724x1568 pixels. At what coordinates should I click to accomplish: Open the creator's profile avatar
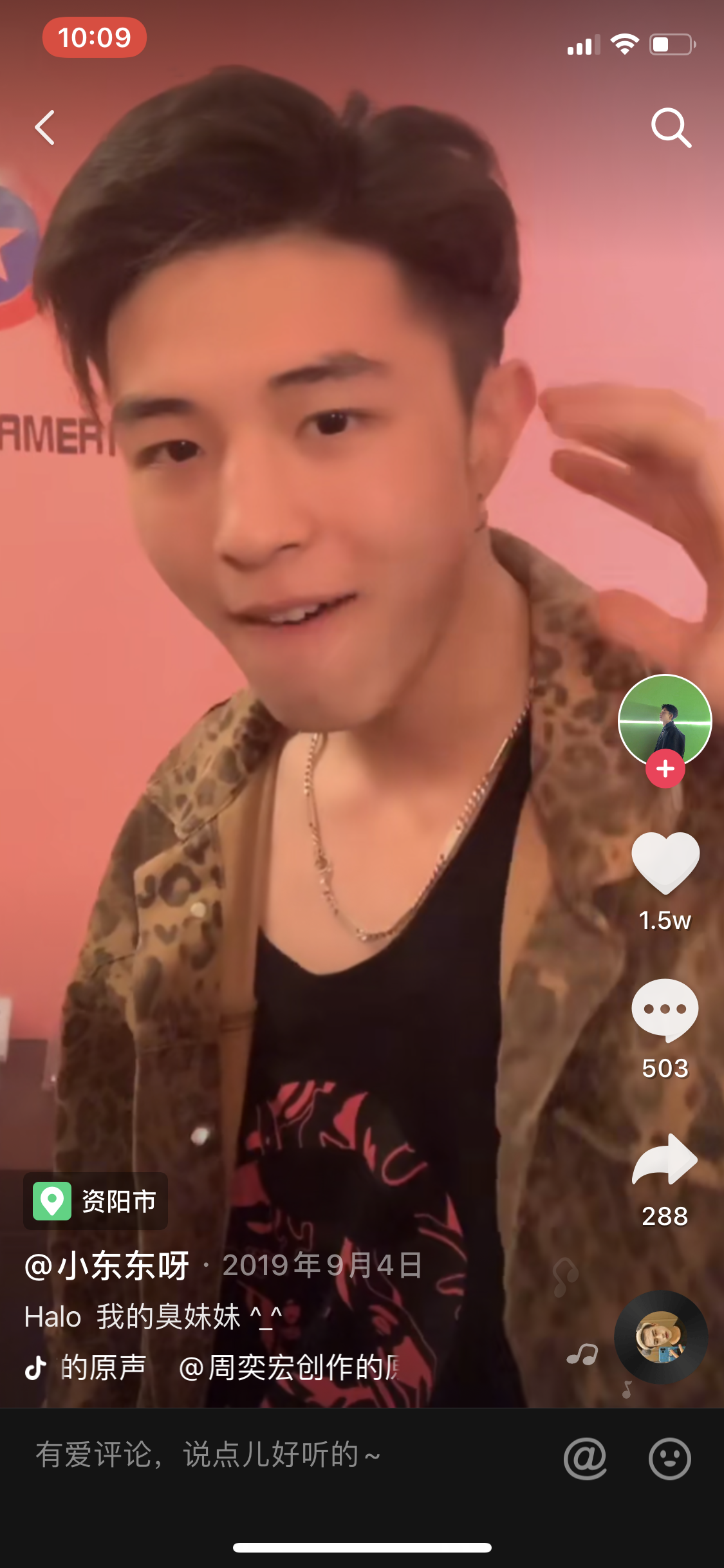pos(665,718)
